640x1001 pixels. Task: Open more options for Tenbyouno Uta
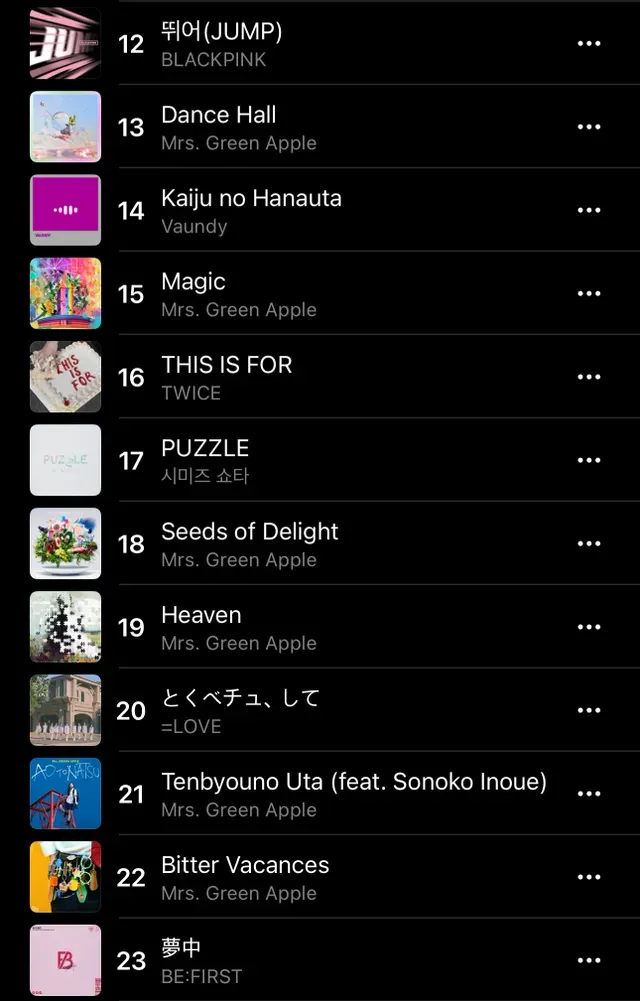(x=589, y=794)
